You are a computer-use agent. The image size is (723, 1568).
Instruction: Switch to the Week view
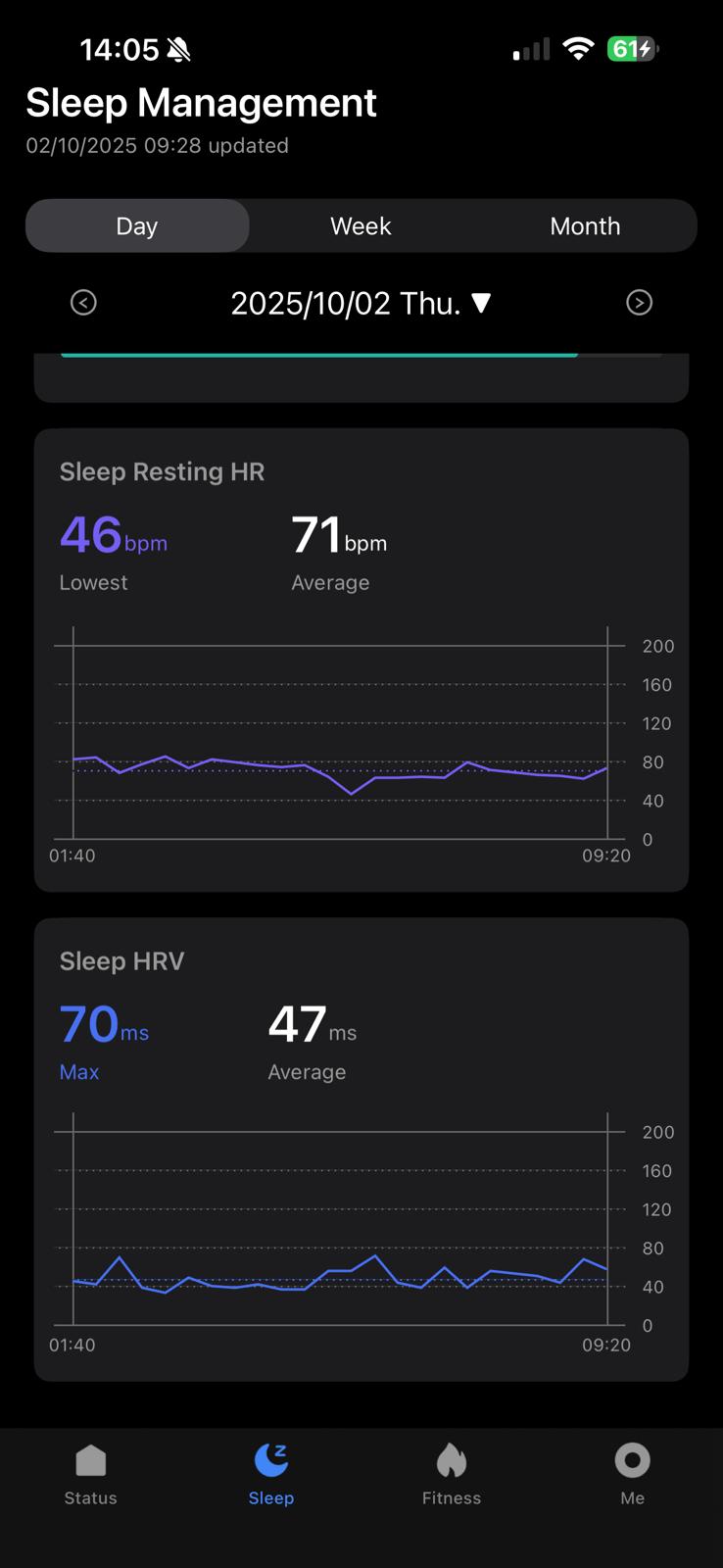point(361,226)
